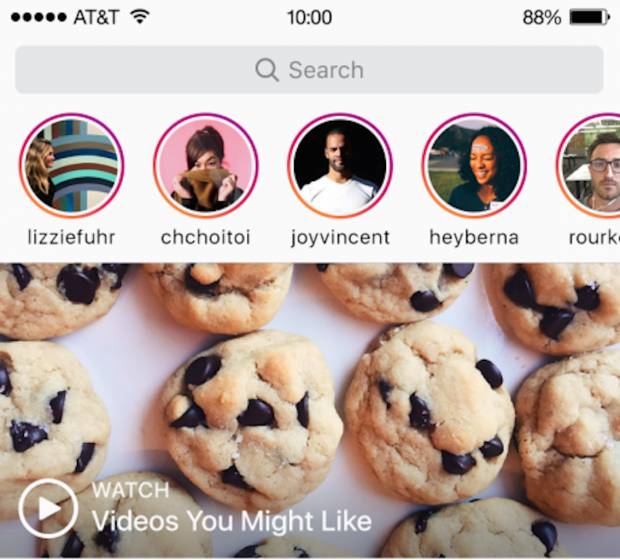620x560 pixels.
Task: Open the partially visible rourke story
Action: [x=593, y=165]
